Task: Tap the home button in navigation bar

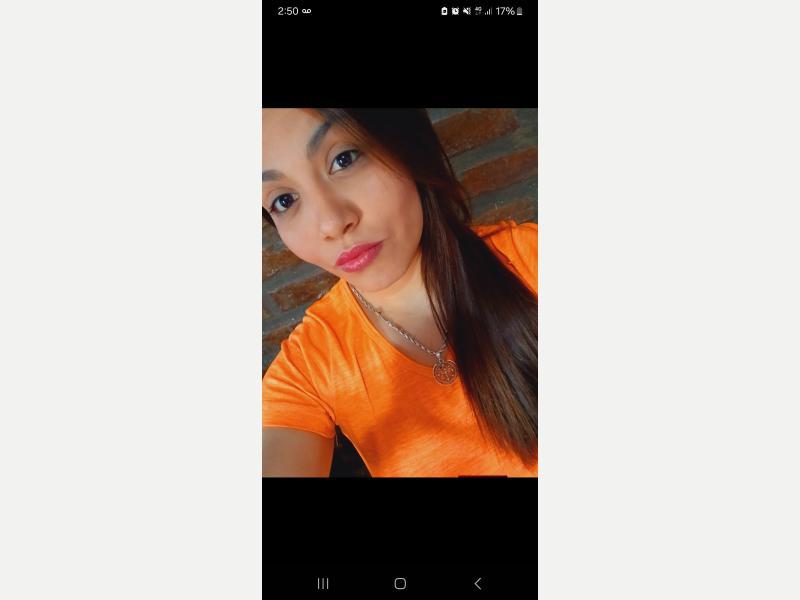Action: 400,583
